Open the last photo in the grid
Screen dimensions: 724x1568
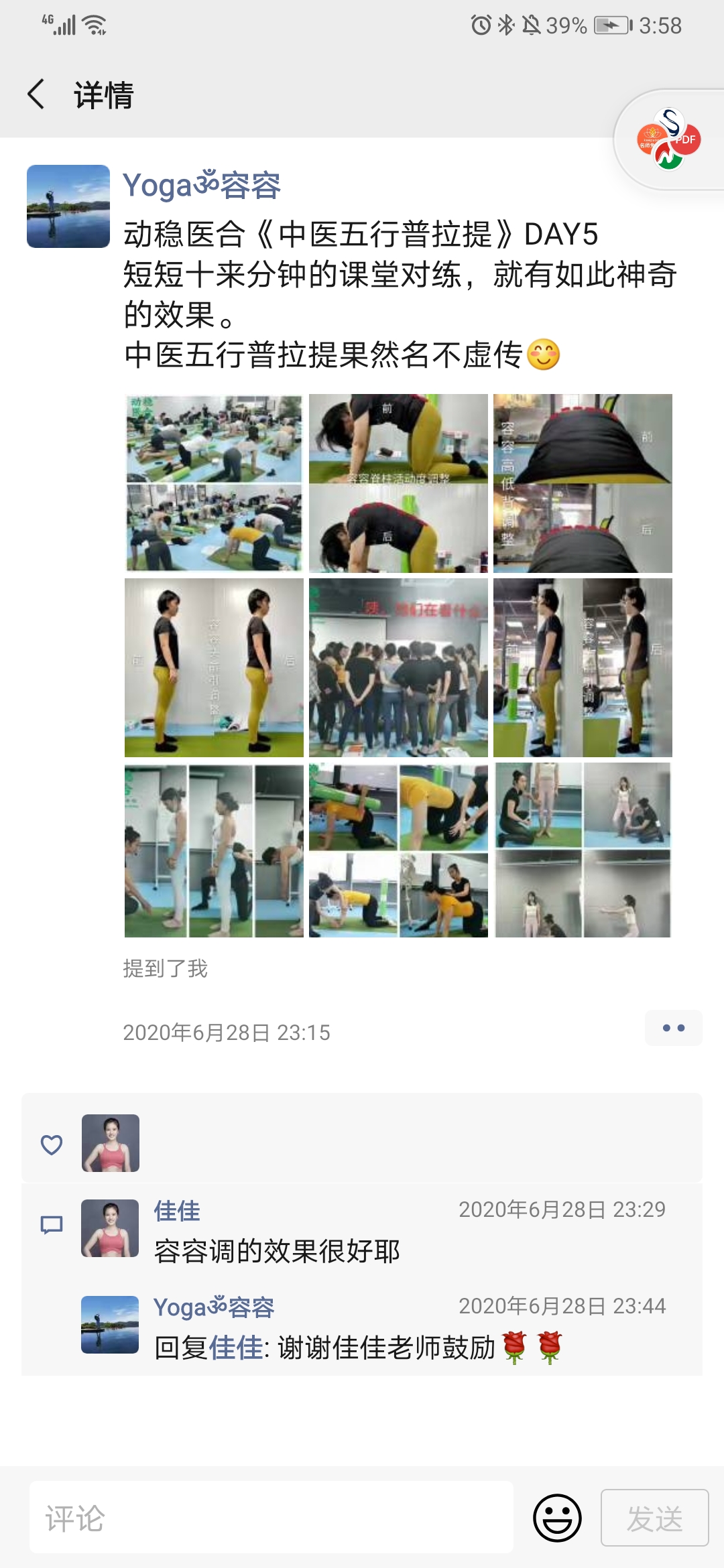coord(583,850)
